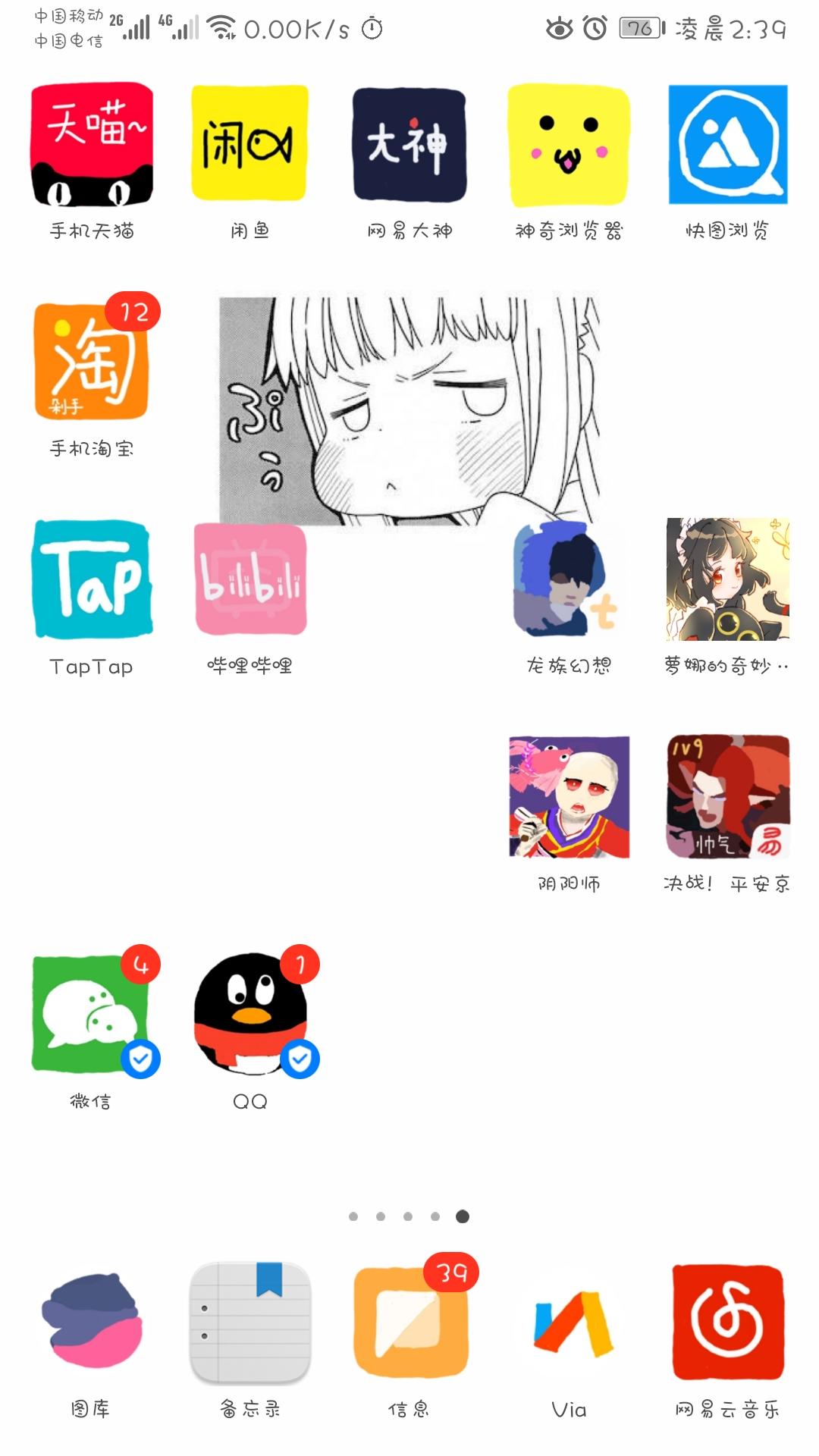Open 网易大神

[x=409, y=148]
